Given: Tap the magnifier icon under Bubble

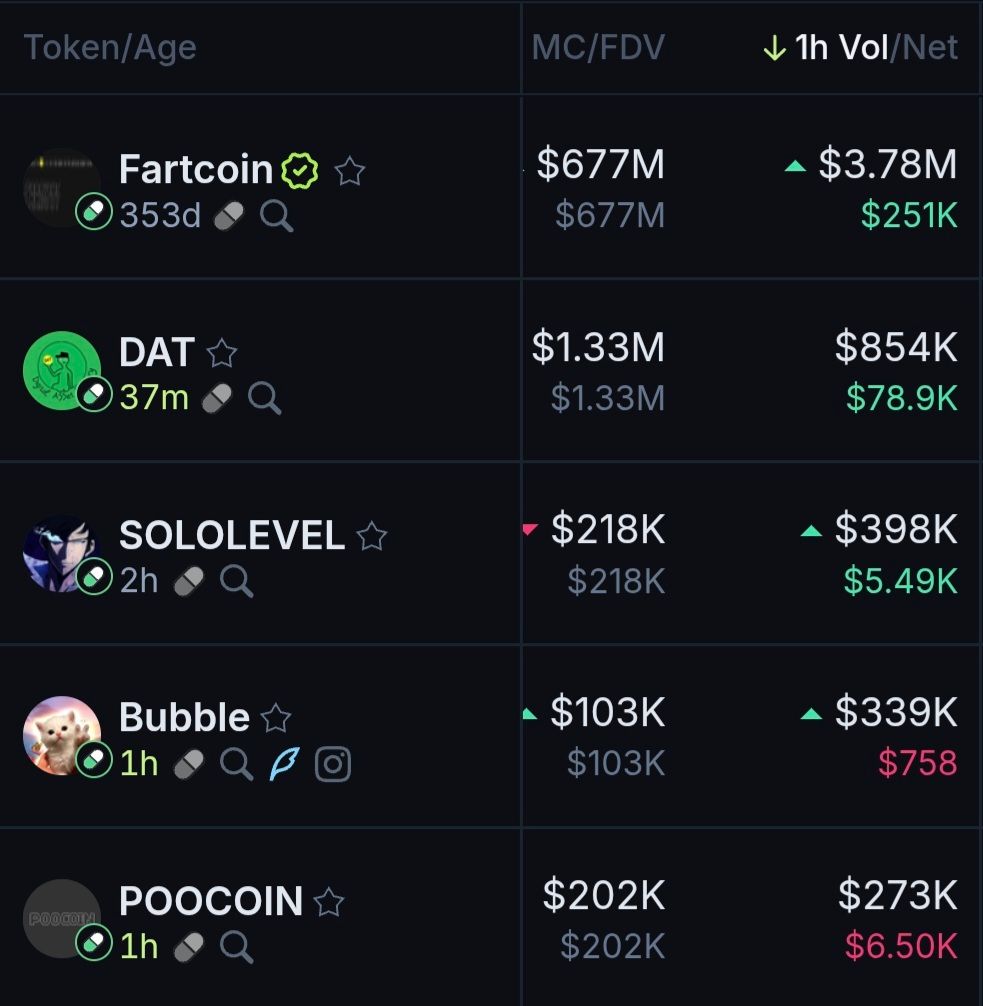Looking at the screenshot, I should 237,764.
